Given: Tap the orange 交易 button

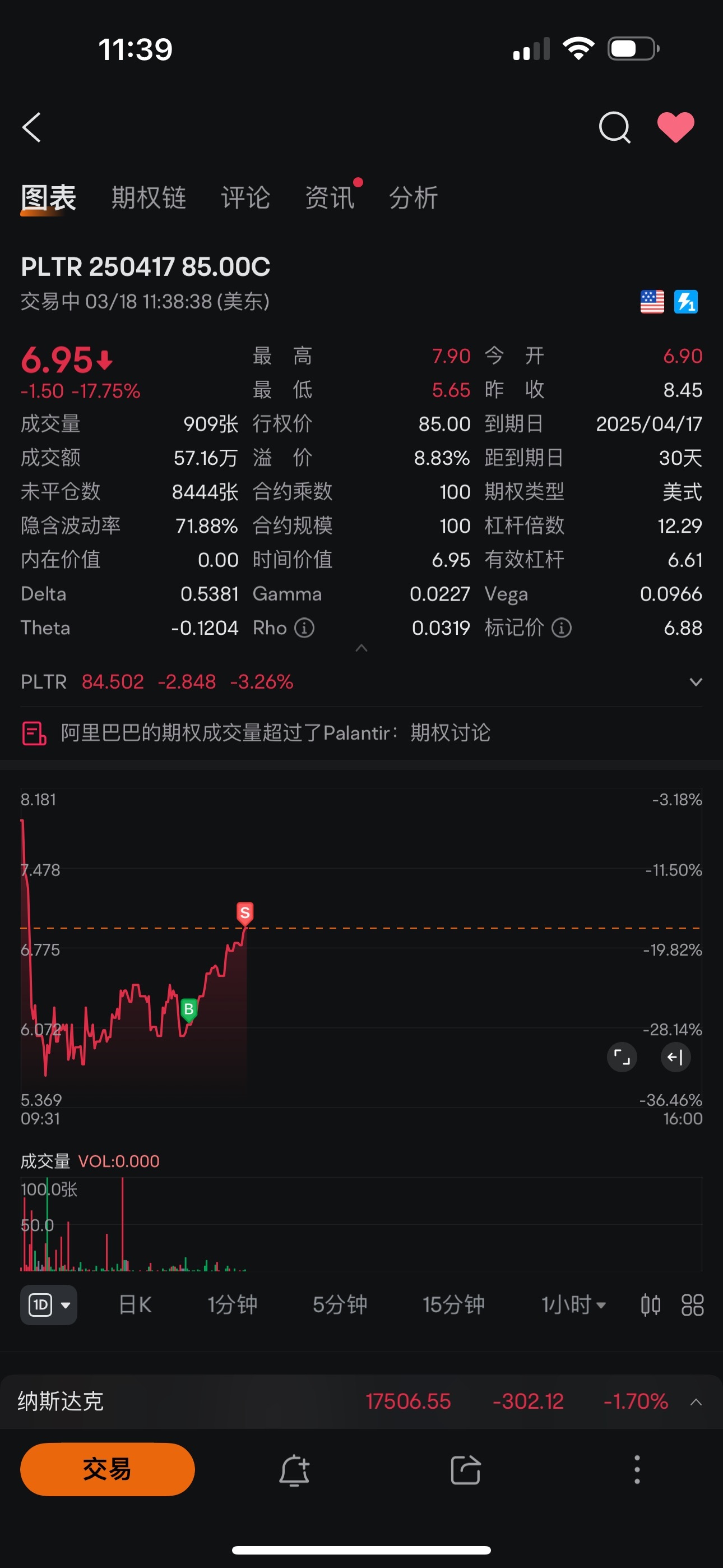Looking at the screenshot, I should (x=108, y=1469).
